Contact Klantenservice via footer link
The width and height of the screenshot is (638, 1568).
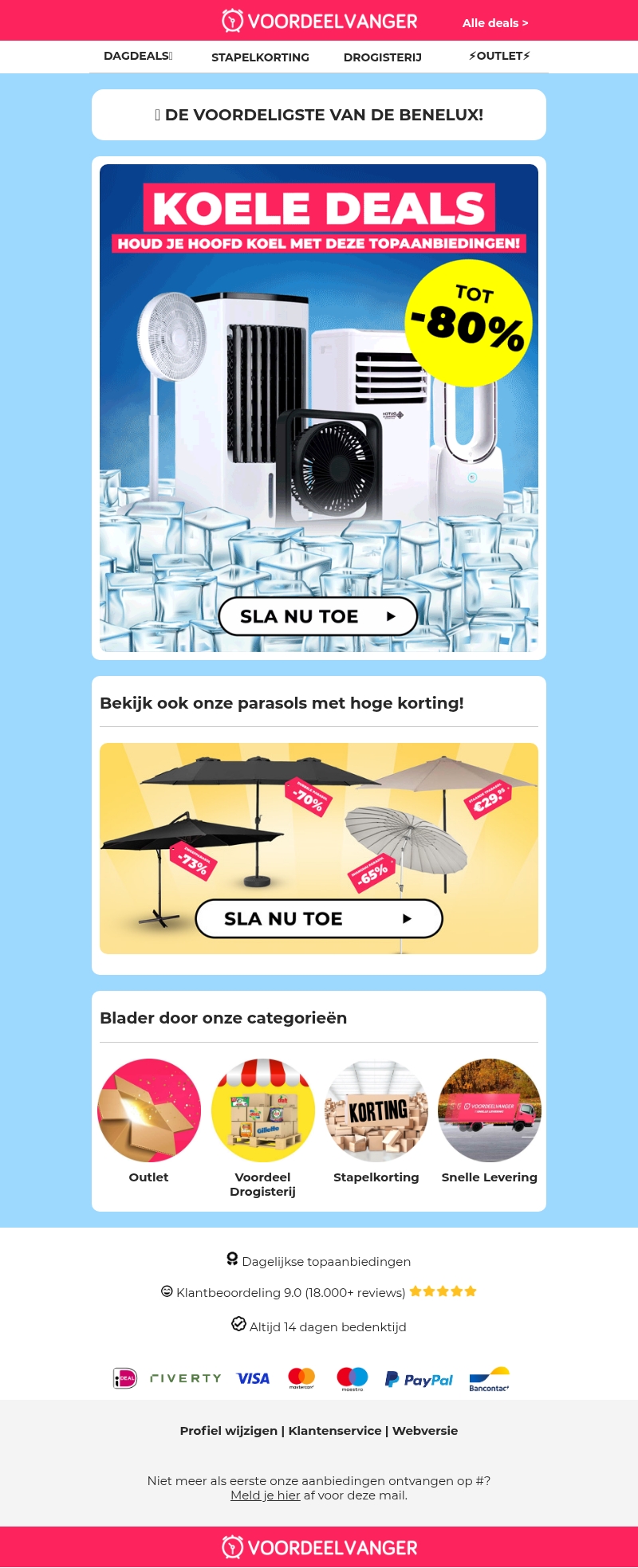coord(334,1430)
